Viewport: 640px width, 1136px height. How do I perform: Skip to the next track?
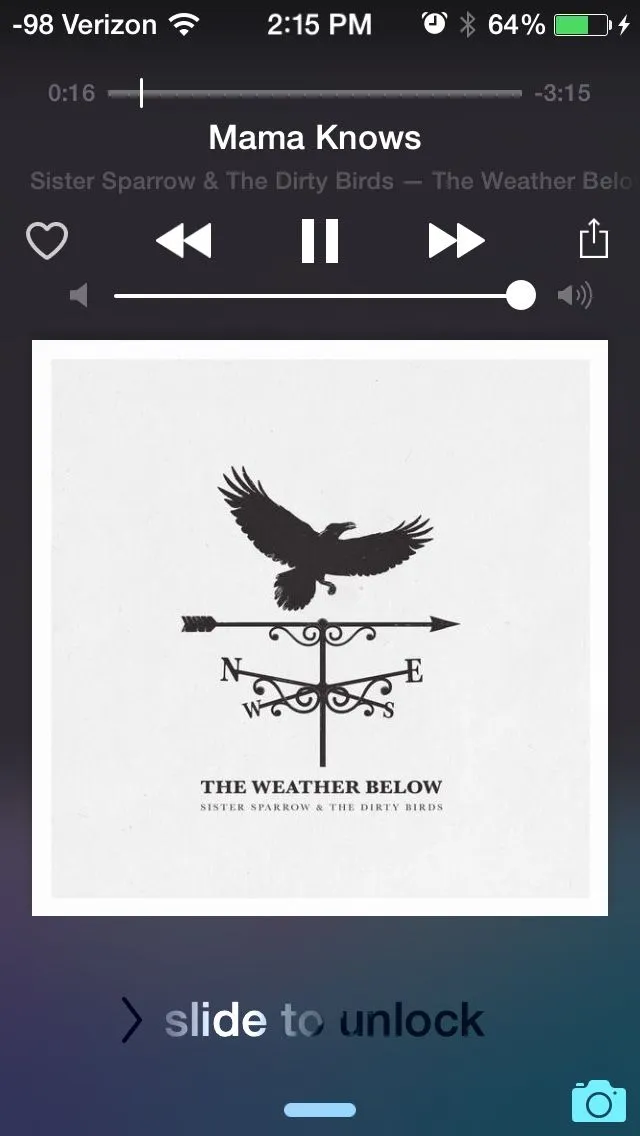[x=456, y=241]
